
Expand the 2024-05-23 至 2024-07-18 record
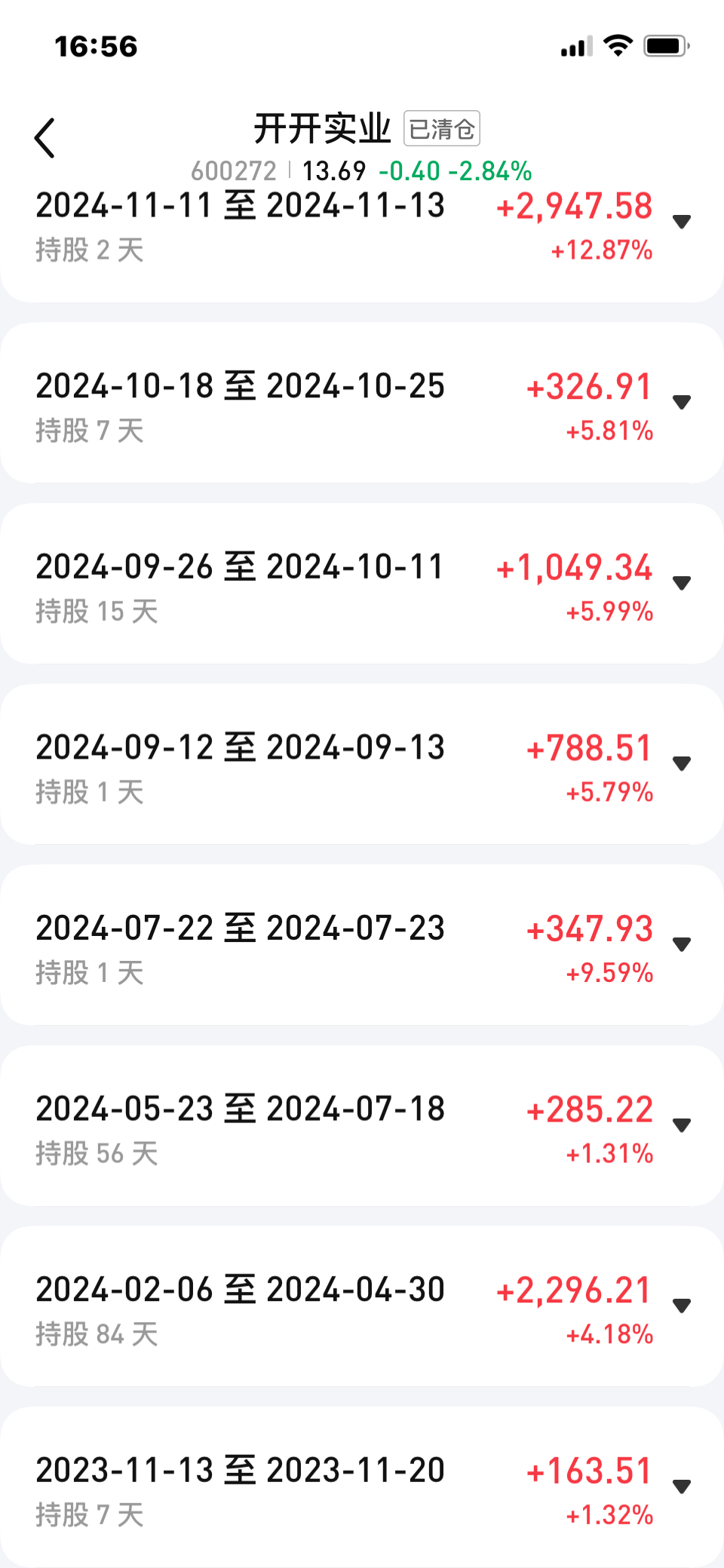(682, 1125)
